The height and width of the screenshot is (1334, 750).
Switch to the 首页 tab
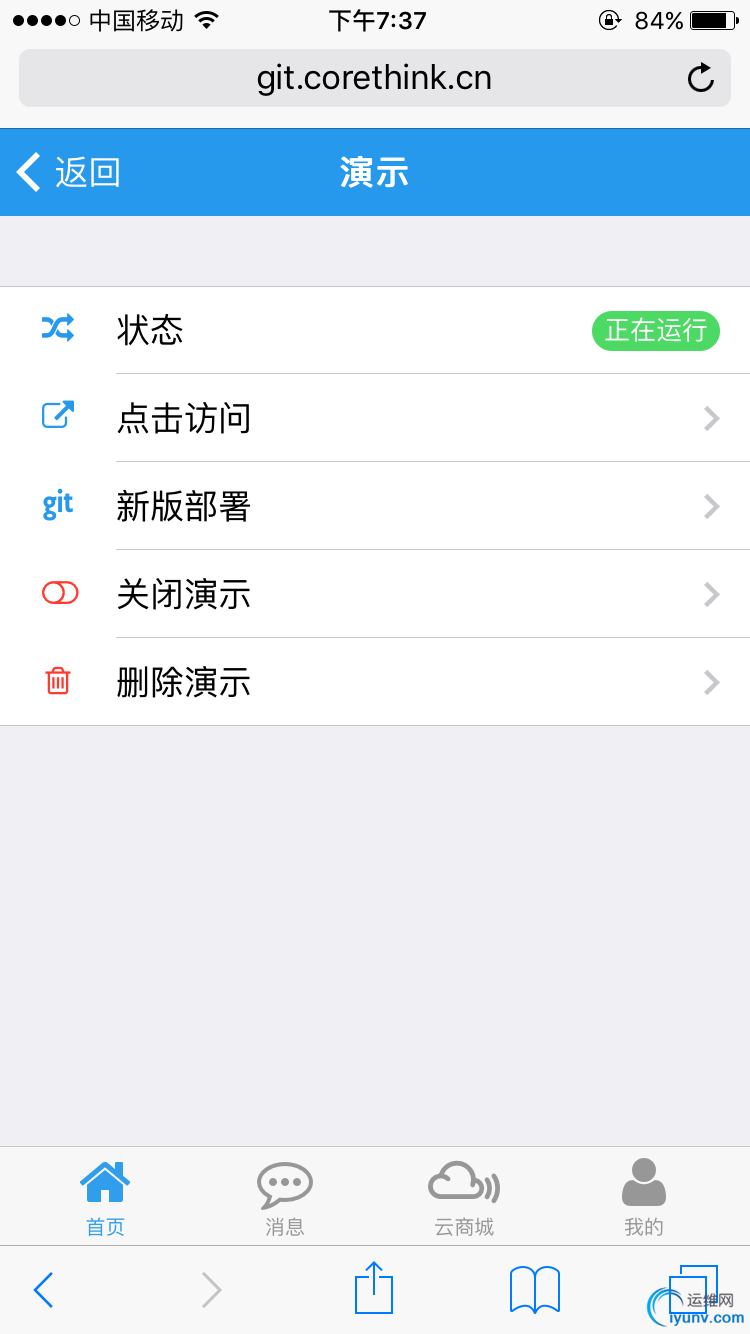coord(105,1197)
